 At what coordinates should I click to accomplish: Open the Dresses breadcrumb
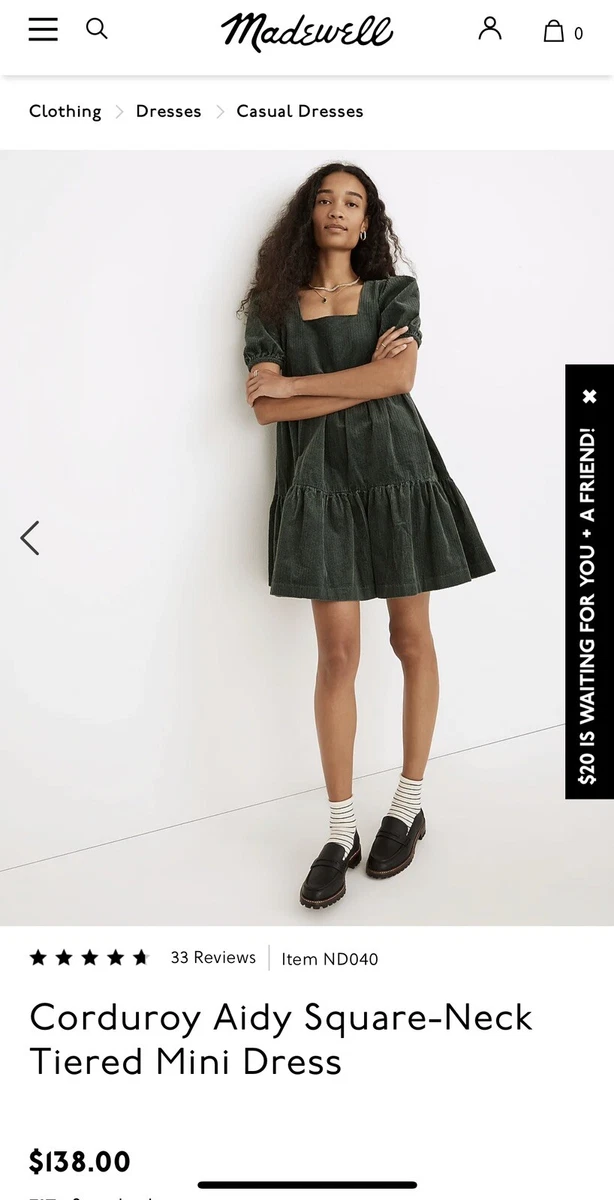click(x=168, y=111)
